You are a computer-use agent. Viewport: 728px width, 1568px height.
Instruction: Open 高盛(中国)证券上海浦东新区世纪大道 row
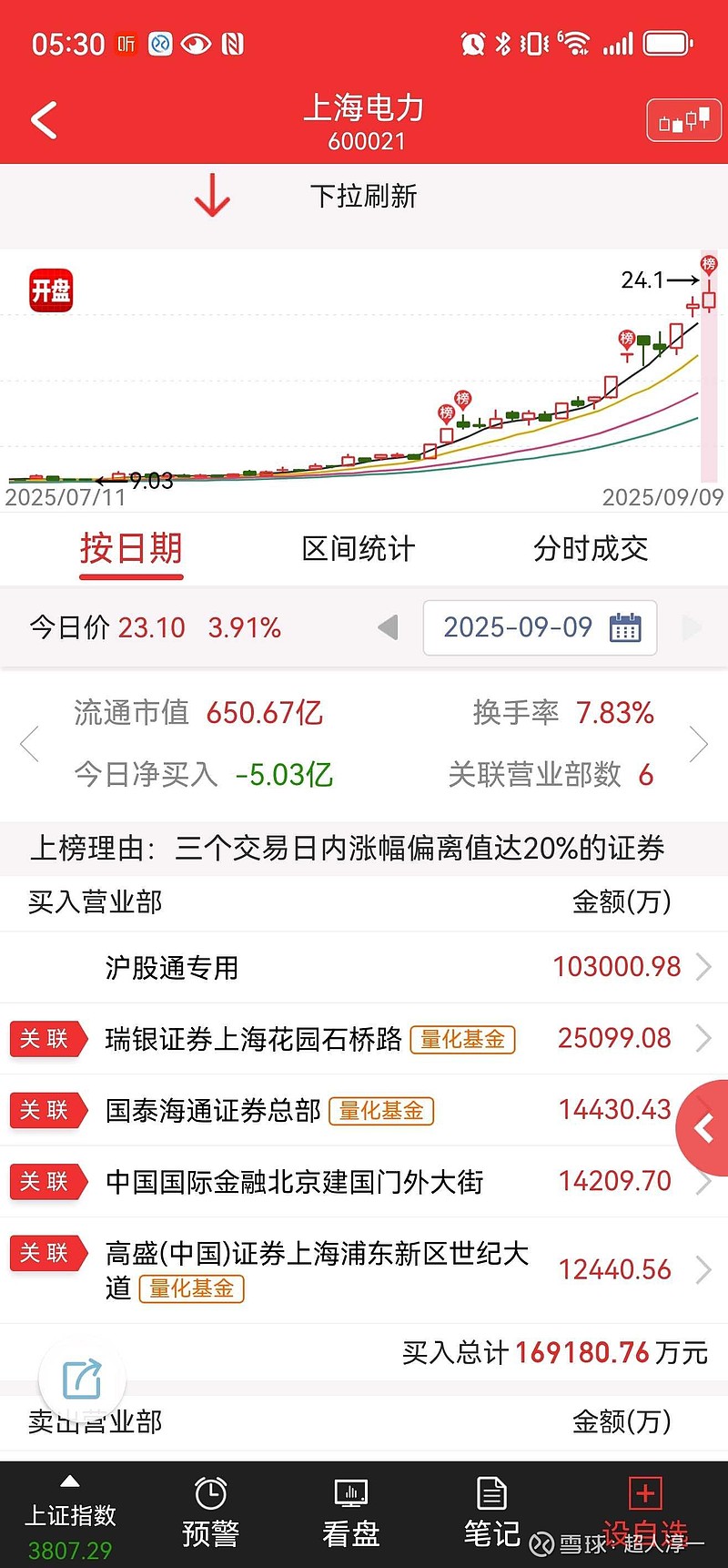pos(364,1269)
